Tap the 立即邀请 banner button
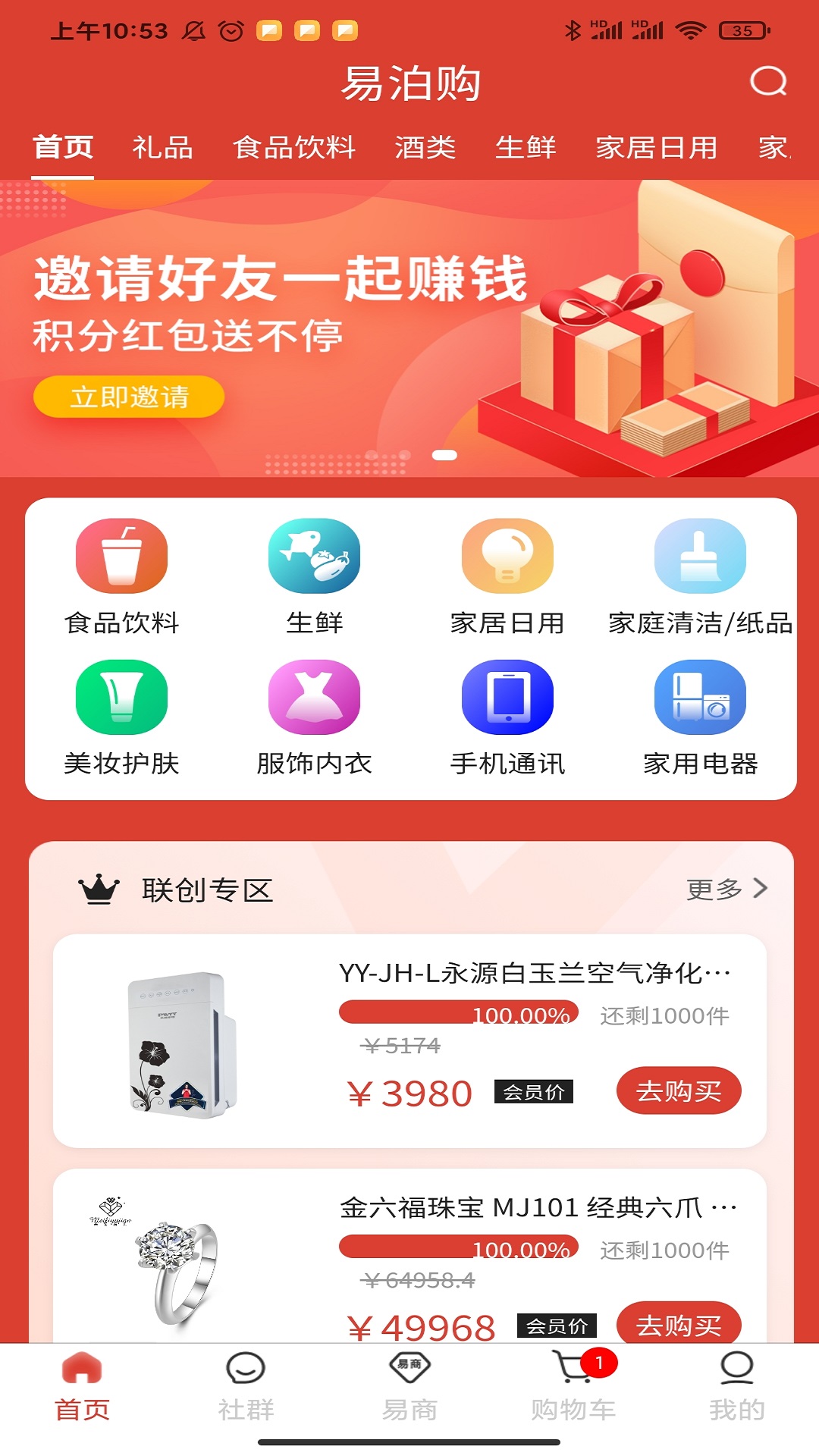This screenshot has width=819, height=1456. (129, 397)
